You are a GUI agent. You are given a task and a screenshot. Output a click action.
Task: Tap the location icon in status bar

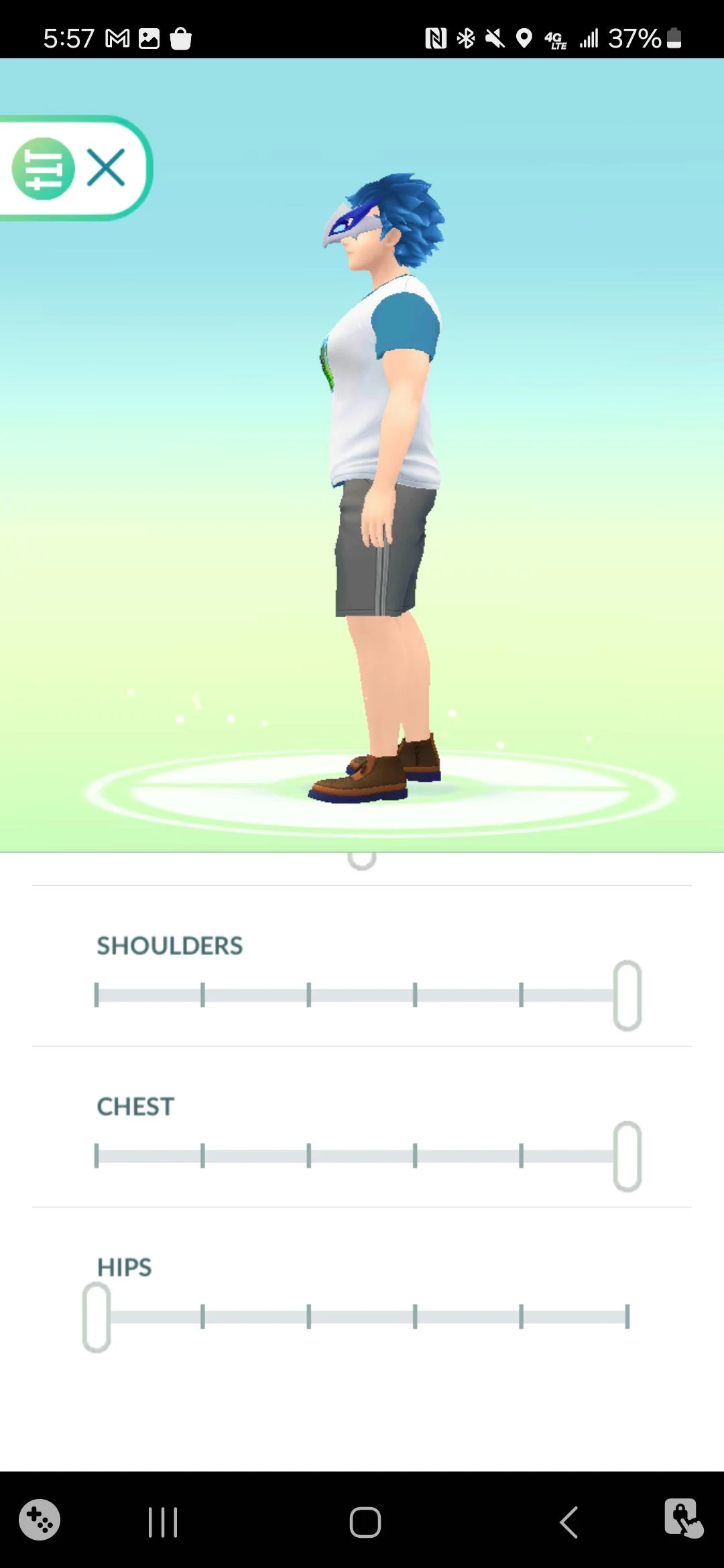point(524,39)
